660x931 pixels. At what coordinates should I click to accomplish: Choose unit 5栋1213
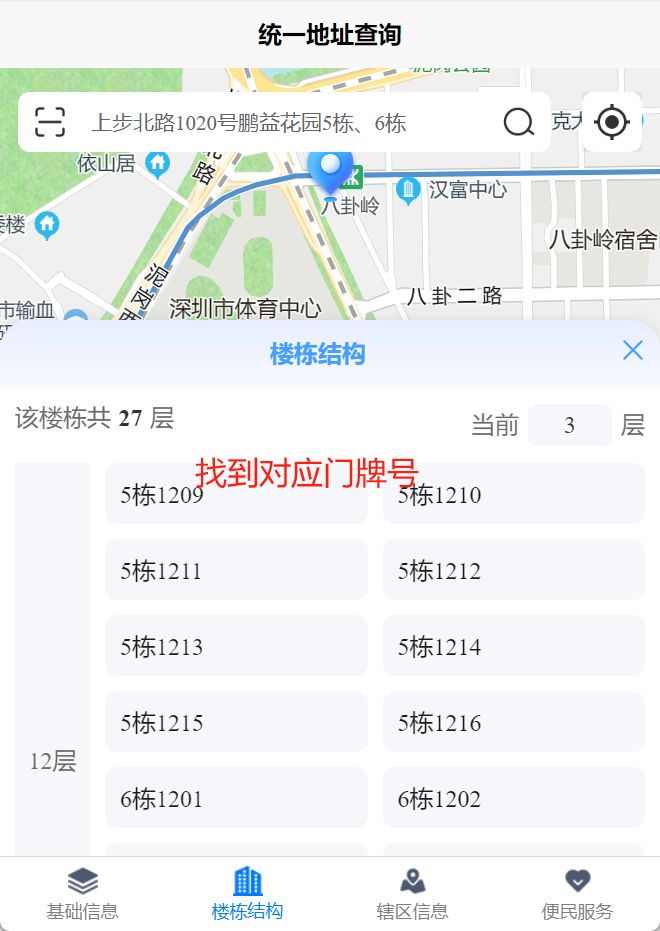236,647
